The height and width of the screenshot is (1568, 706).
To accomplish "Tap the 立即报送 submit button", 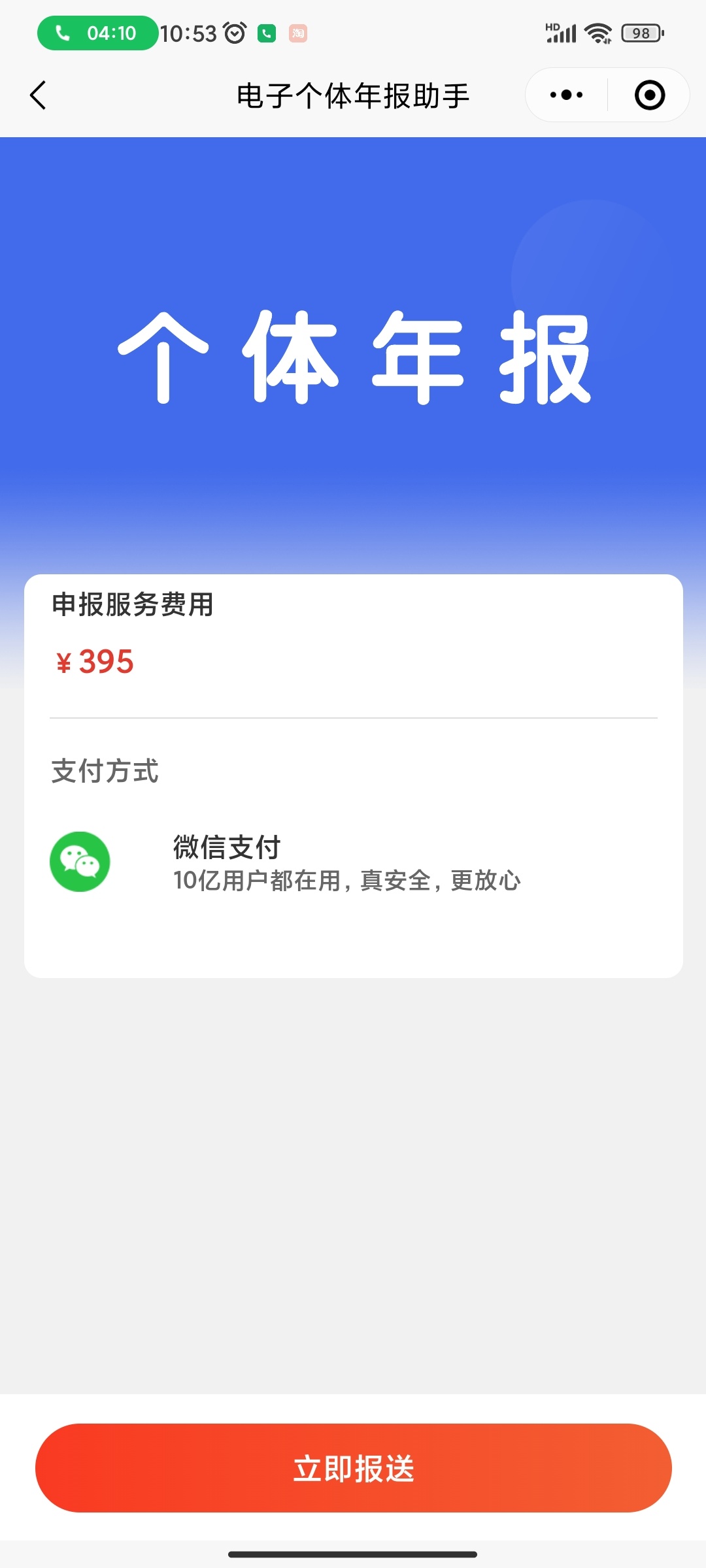I will tap(353, 1467).
